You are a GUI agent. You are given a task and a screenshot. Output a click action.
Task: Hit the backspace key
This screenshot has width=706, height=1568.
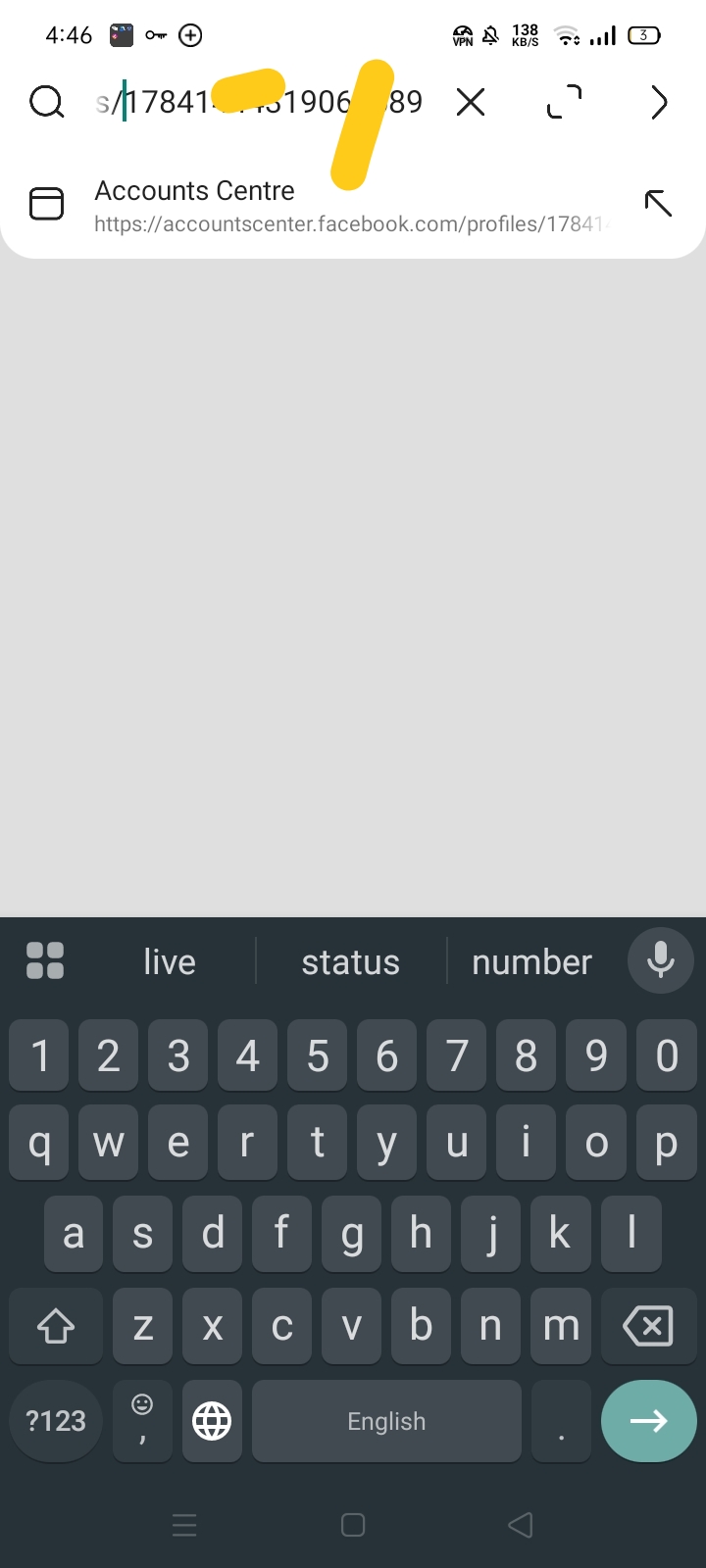647,1327
